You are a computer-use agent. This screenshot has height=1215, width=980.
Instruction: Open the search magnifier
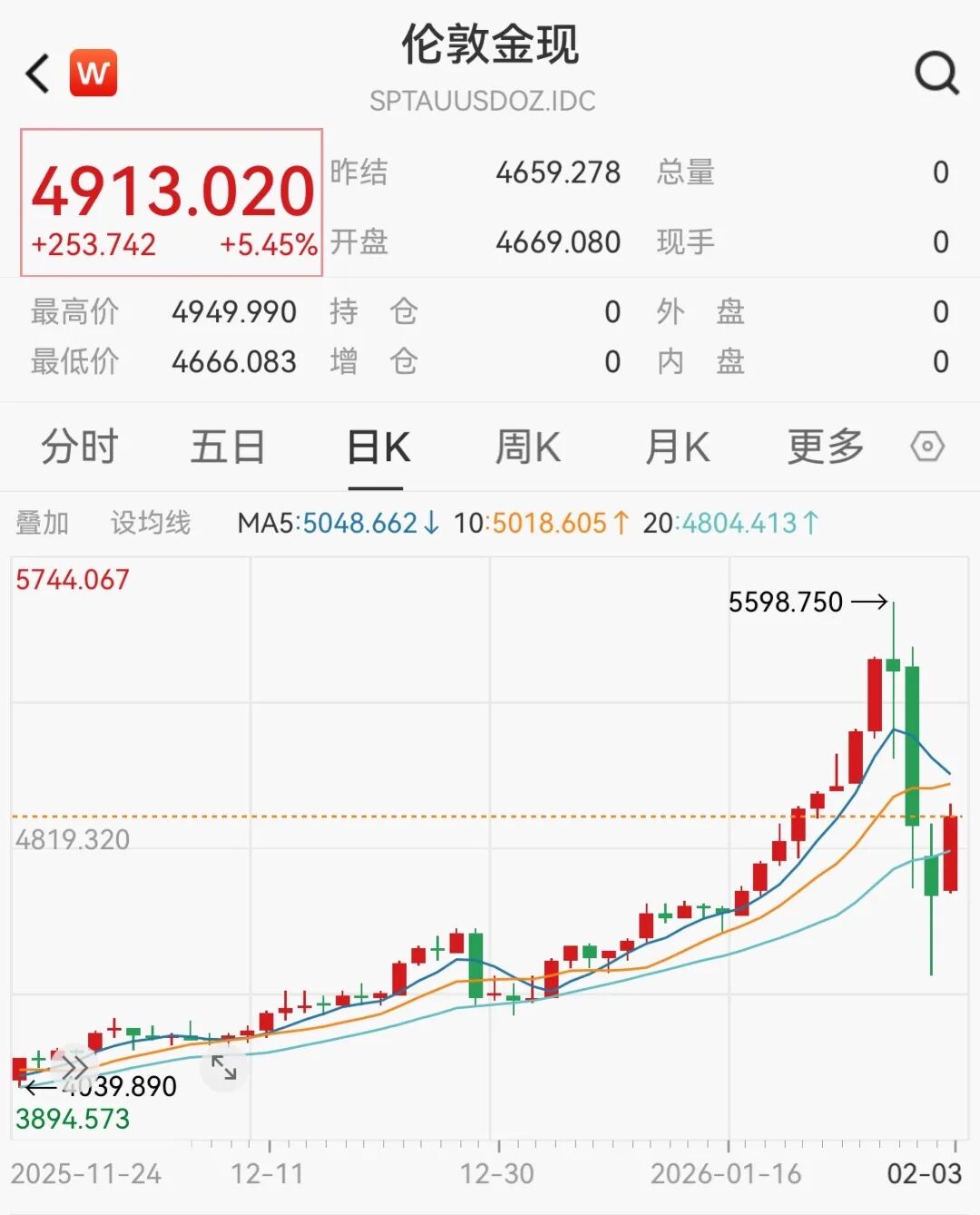pyautogui.click(x=936, y=73)
